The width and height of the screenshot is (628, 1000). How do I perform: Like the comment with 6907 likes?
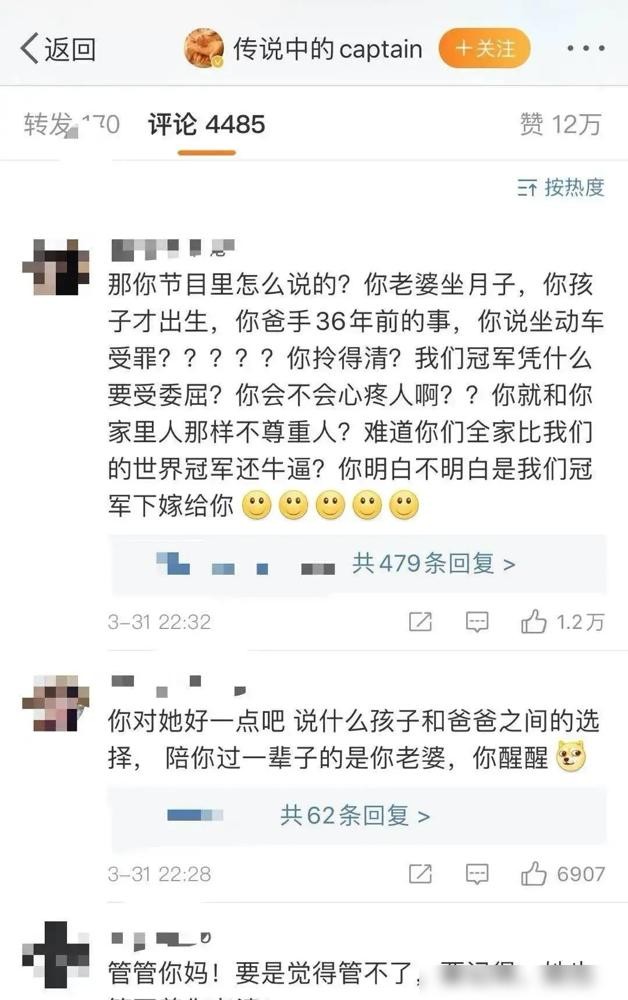(x=534, y=873)
